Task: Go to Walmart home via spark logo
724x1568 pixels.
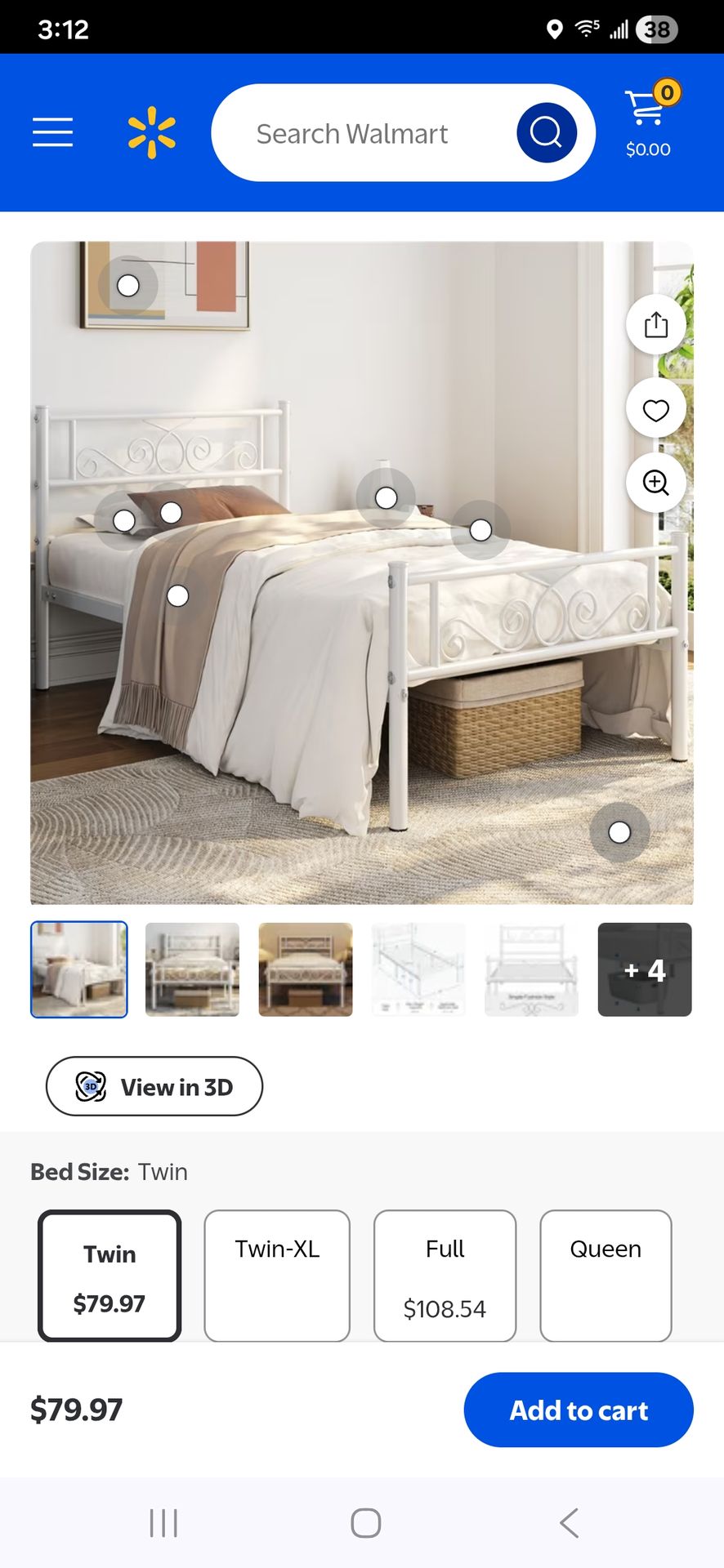Action: click(x=152, y=132)
